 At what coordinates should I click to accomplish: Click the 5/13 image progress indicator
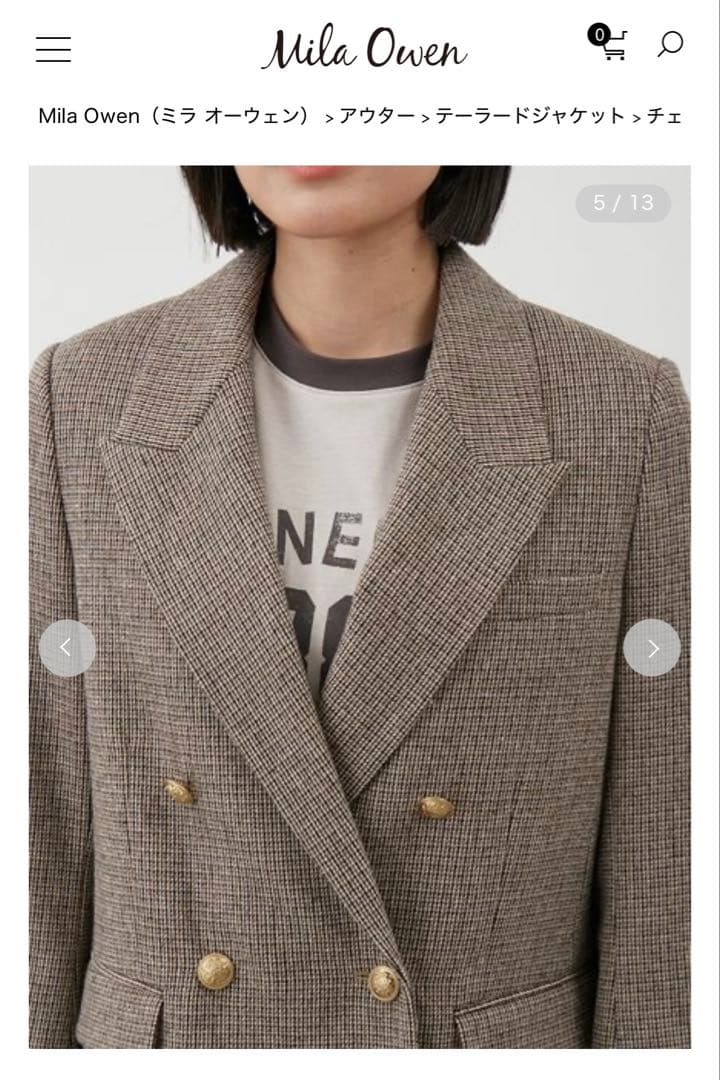pos(621,204)
